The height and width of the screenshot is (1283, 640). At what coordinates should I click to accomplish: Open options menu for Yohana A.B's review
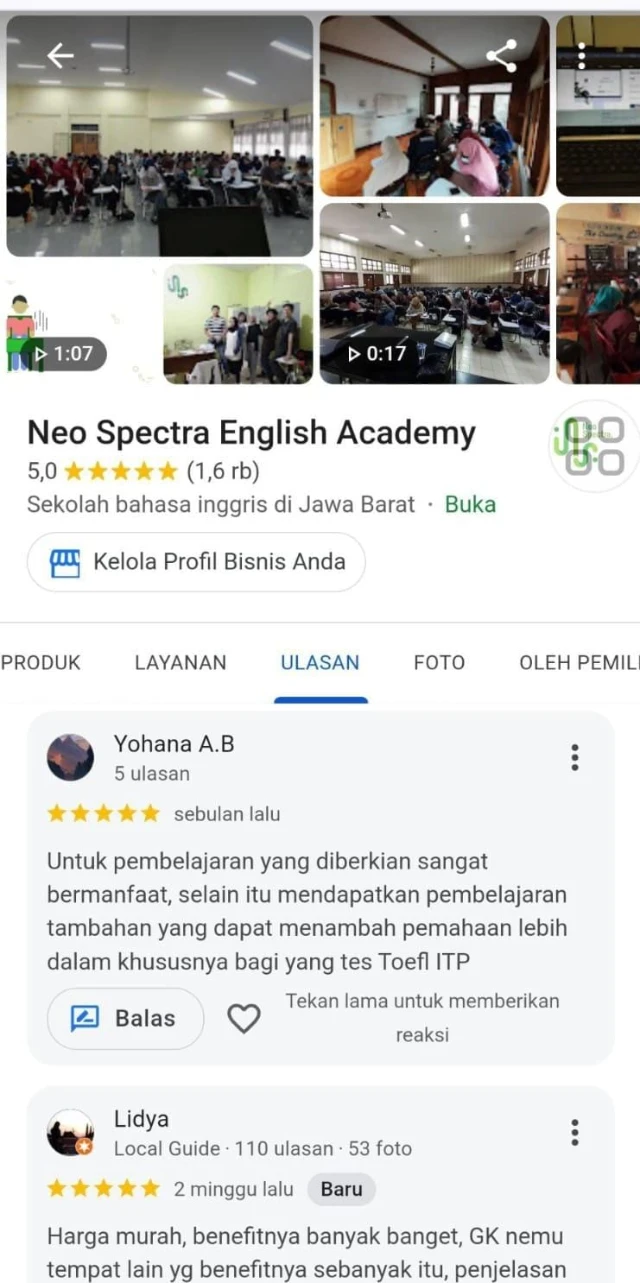pyautogui.click(x=574, y=758)
